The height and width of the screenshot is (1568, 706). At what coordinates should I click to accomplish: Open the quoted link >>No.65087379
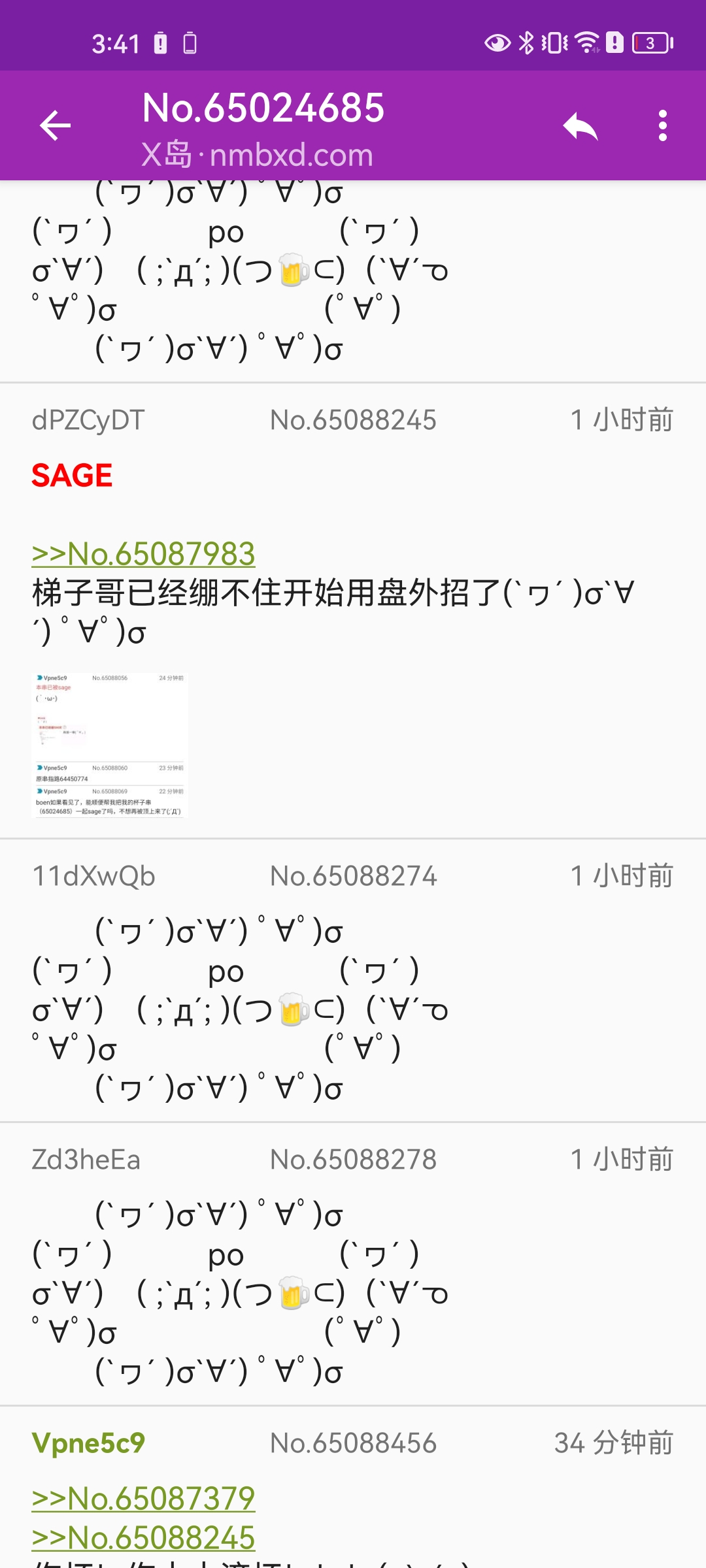pyautogui.click(x=143, y=1498)
